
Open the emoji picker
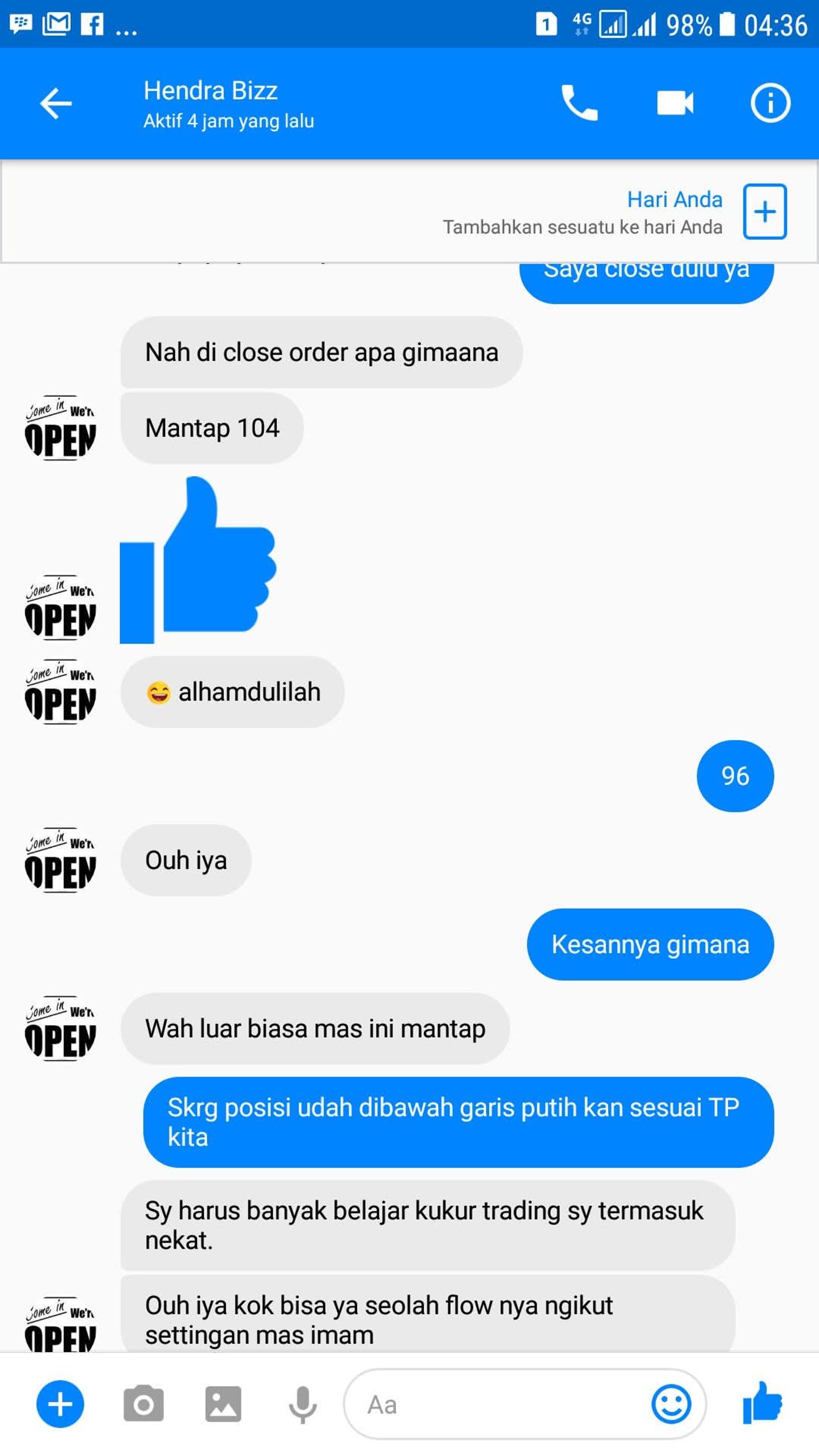pos(671,1404)
